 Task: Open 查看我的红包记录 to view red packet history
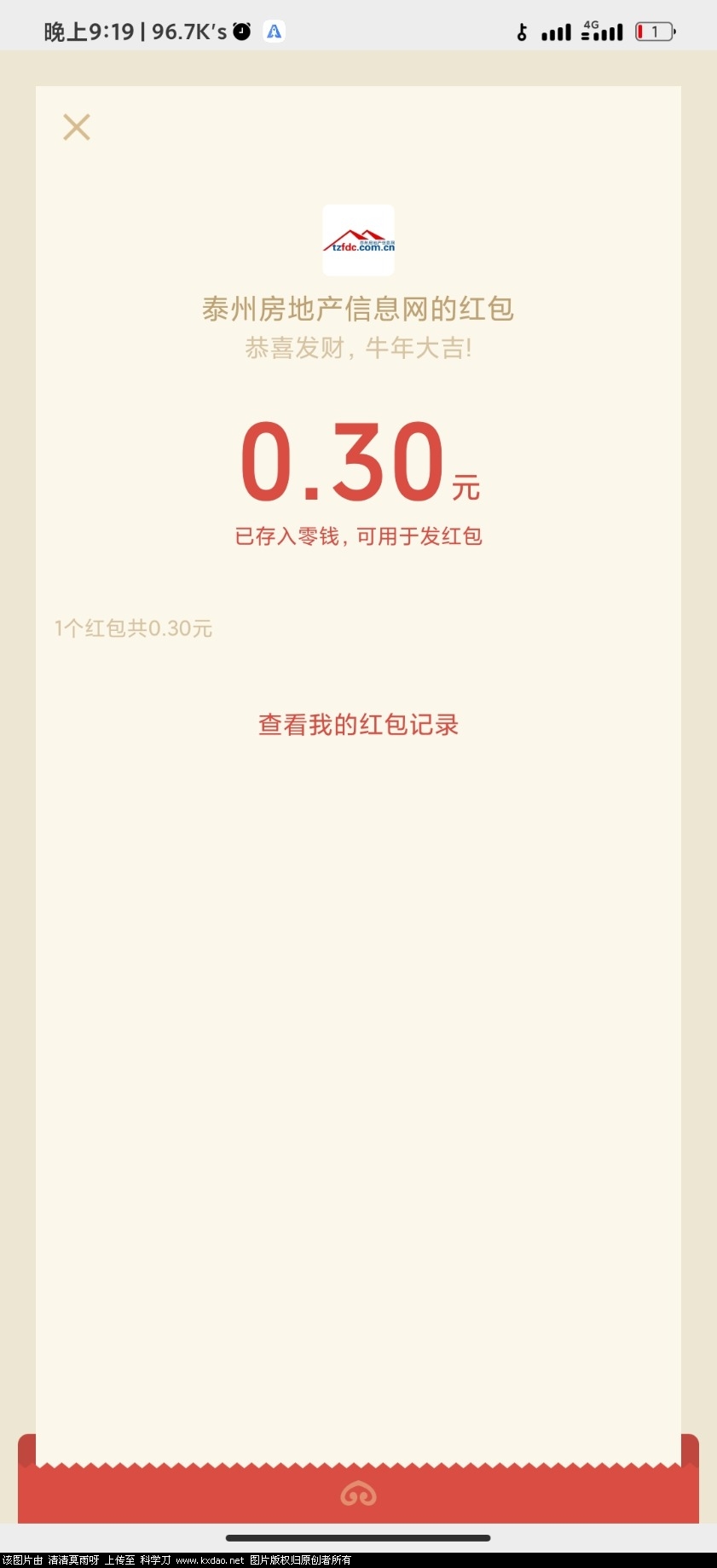pyautogui.click(x=358, y=724)
